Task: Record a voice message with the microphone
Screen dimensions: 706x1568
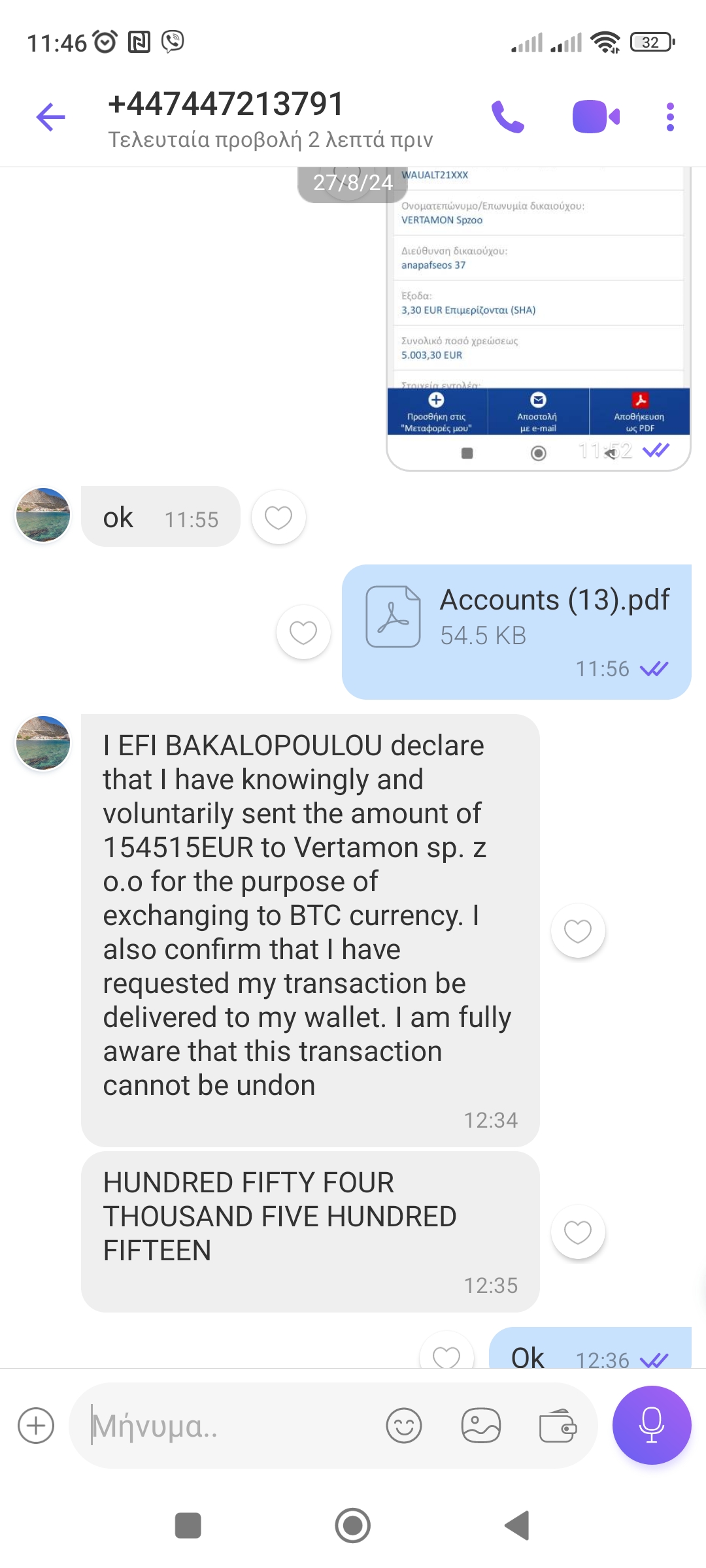Action: (651, 1426)
